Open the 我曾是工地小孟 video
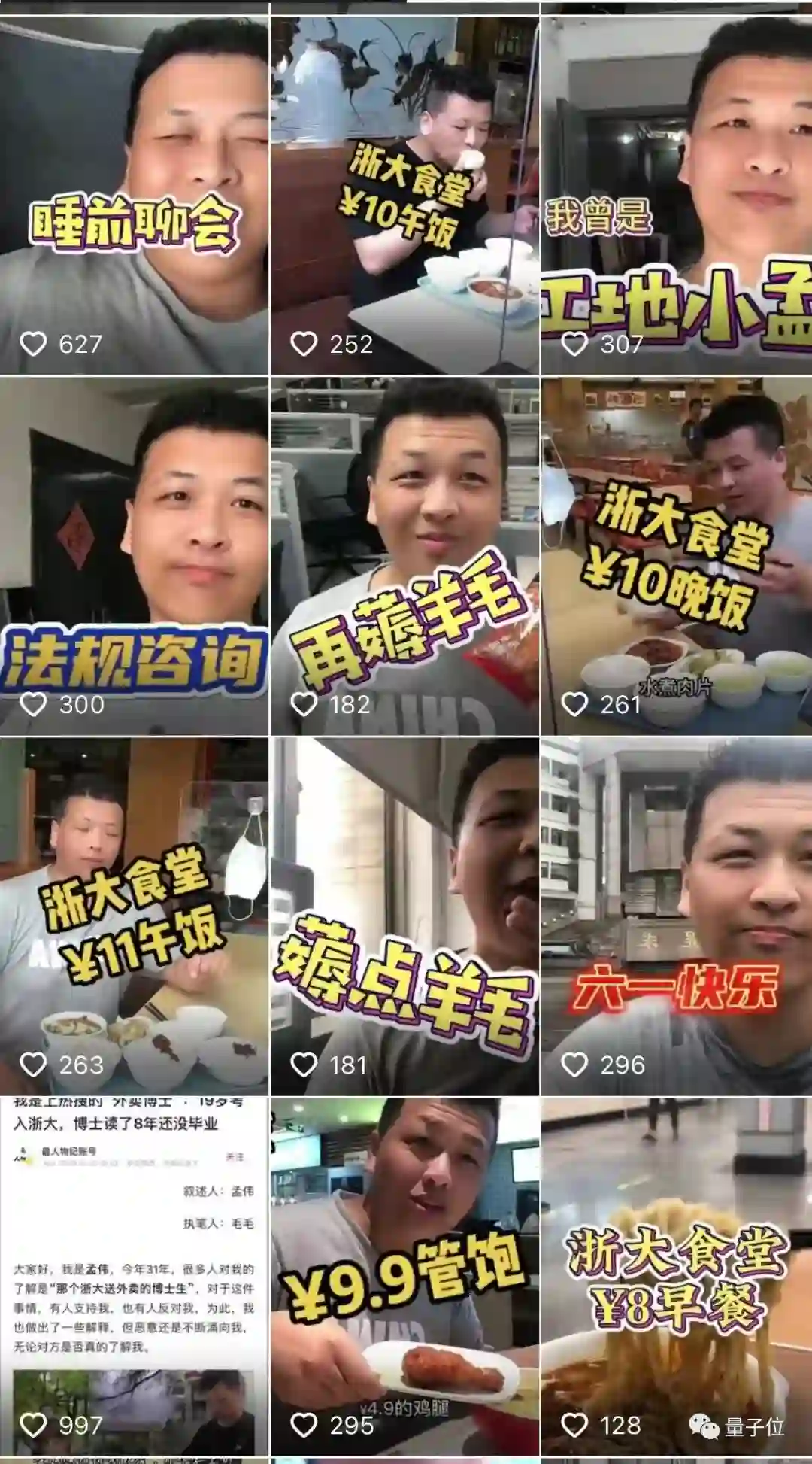Viewport: 812px width, 1464px height. pyautogui.click(x=676, y=196)
